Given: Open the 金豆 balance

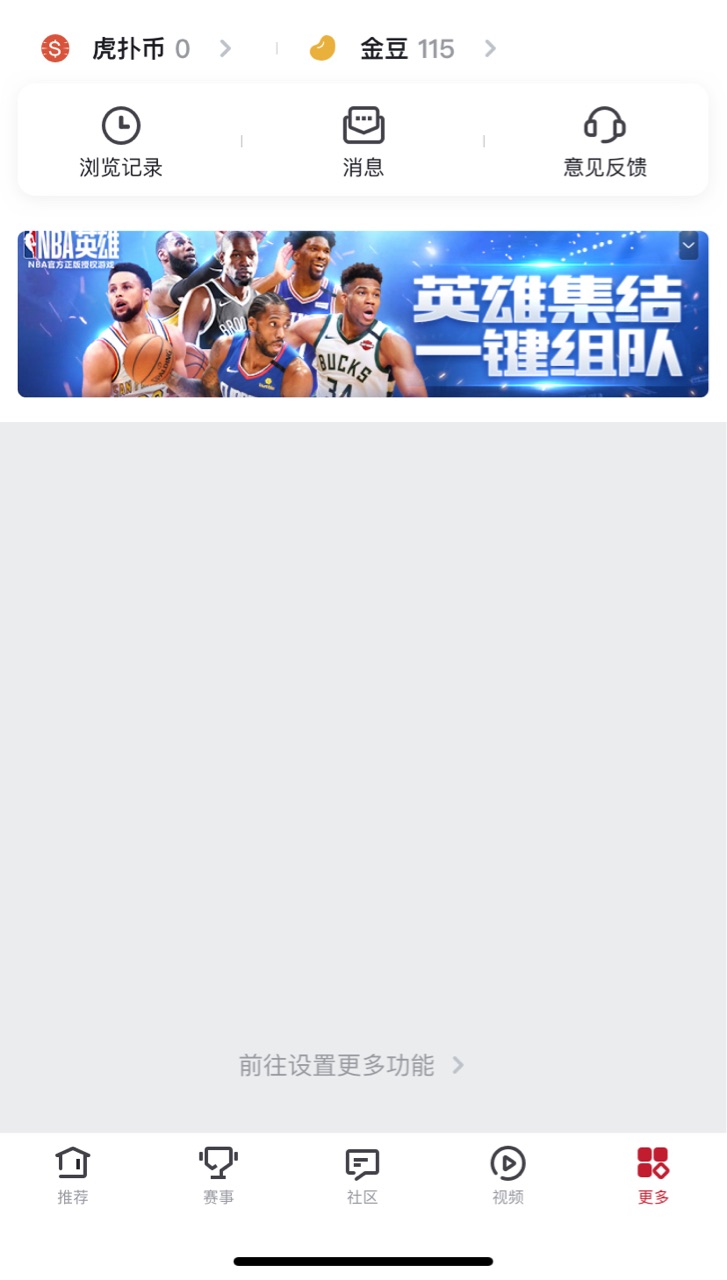Looking at the screenshot, I should pyautogui.click(x=403, y=48).
